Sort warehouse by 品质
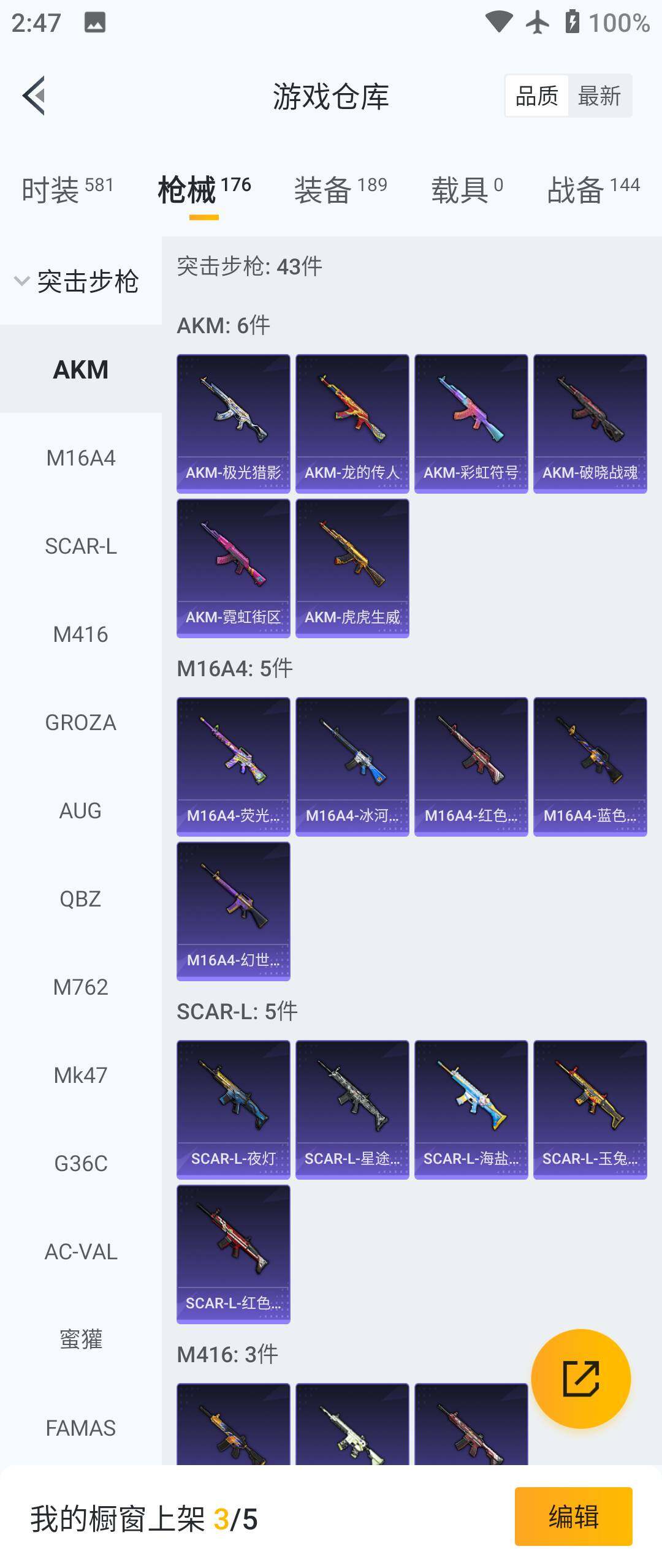 coord(537,96)
